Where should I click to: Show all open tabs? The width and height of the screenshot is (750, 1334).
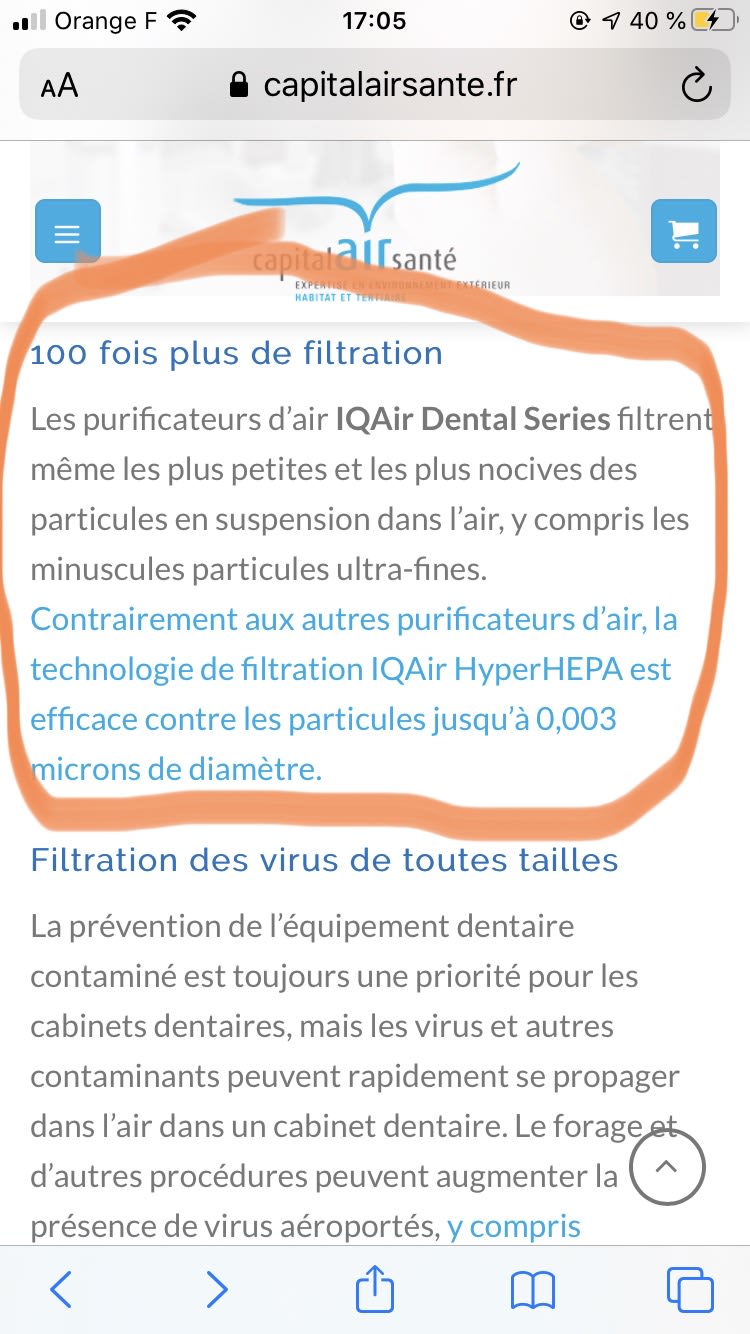pyautogui.click(x=689, y=1290)
